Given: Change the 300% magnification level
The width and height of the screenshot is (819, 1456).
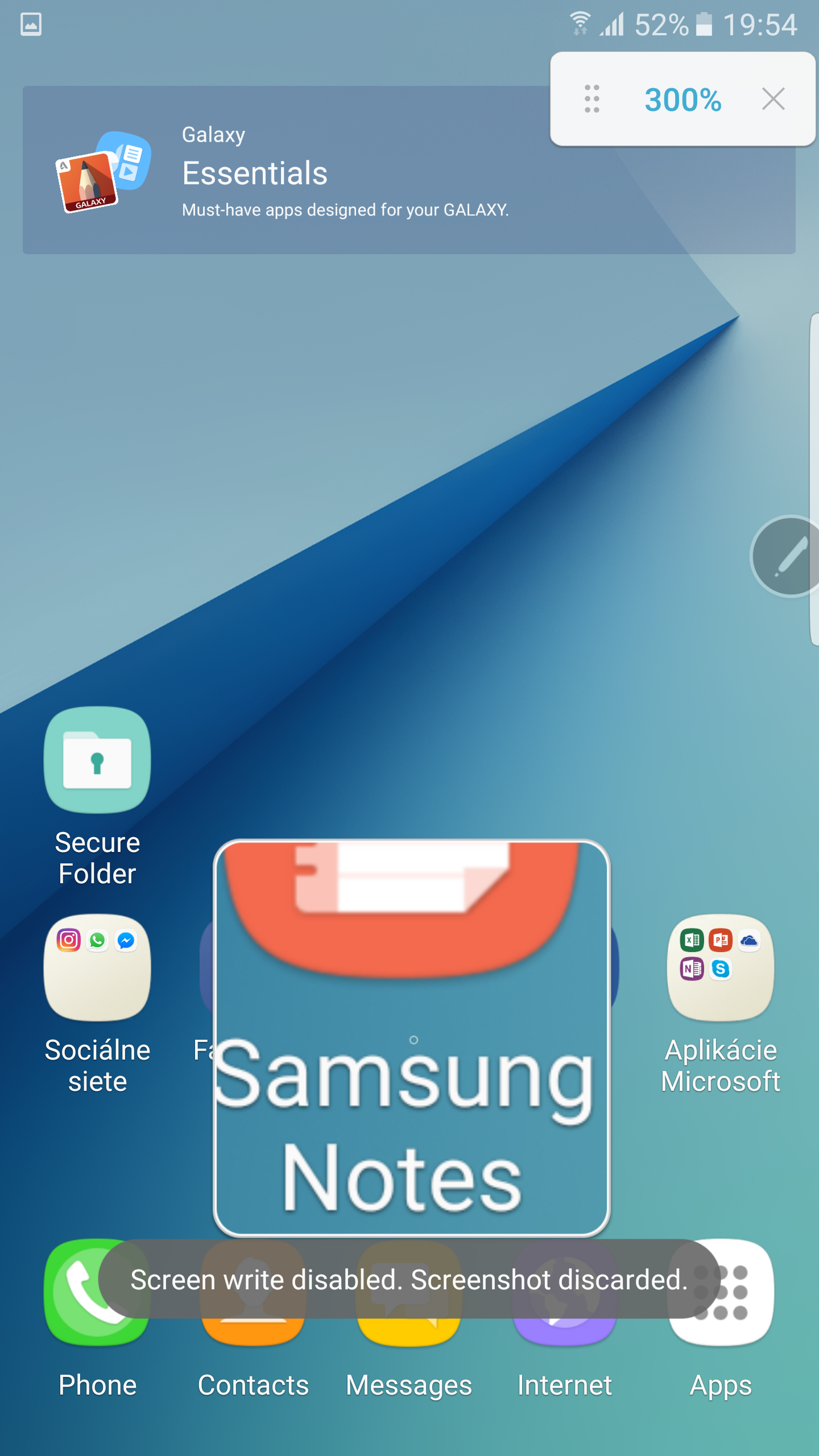Looking at the screenshot, I should tap(682, 100).
